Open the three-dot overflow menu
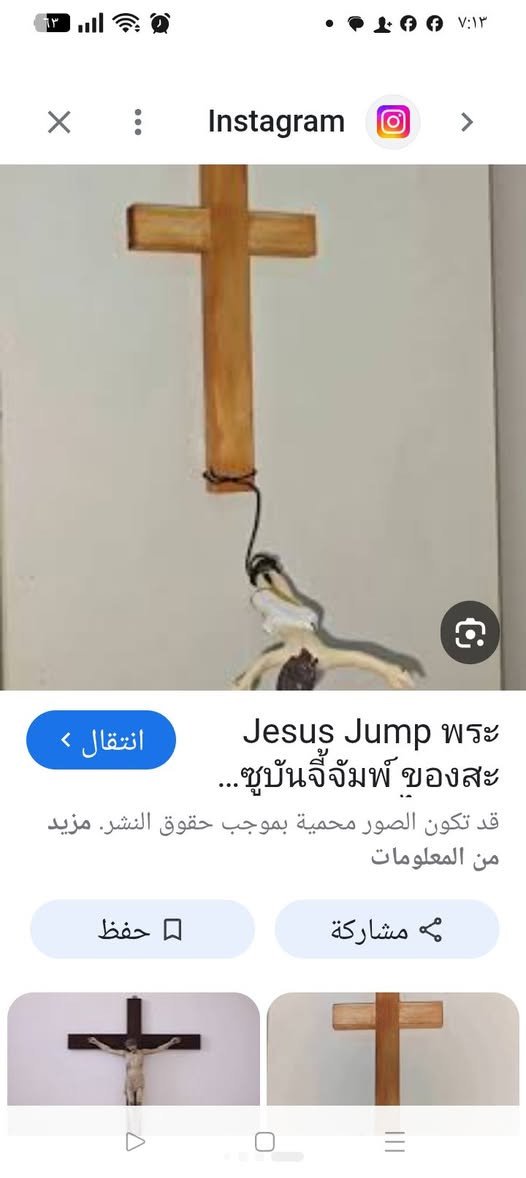Screen dimensions: 526x1178 pyautogui.click(x=138, y=122)
